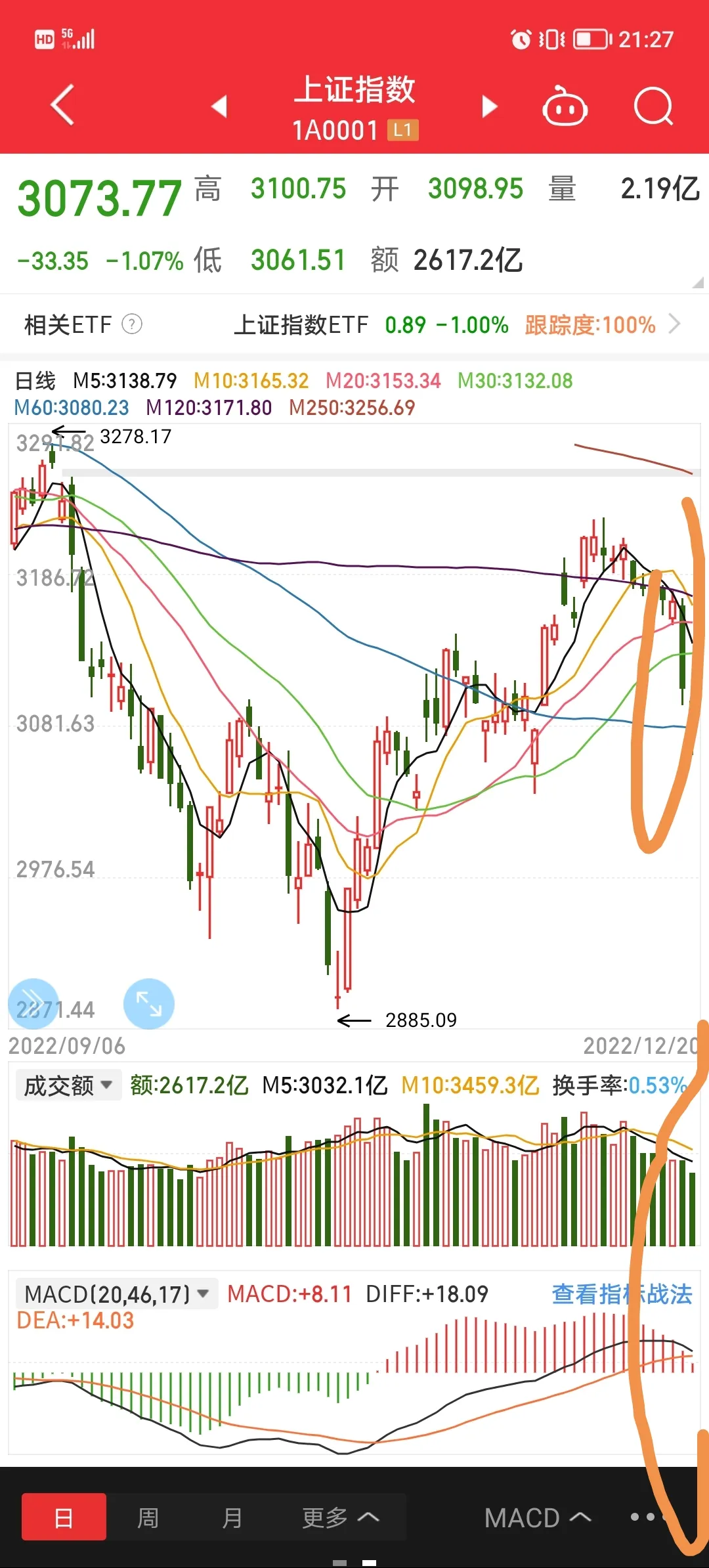The image size is (709, 1568).
Task: Open the 相关ETF help question mark
Action: point(132,324)
